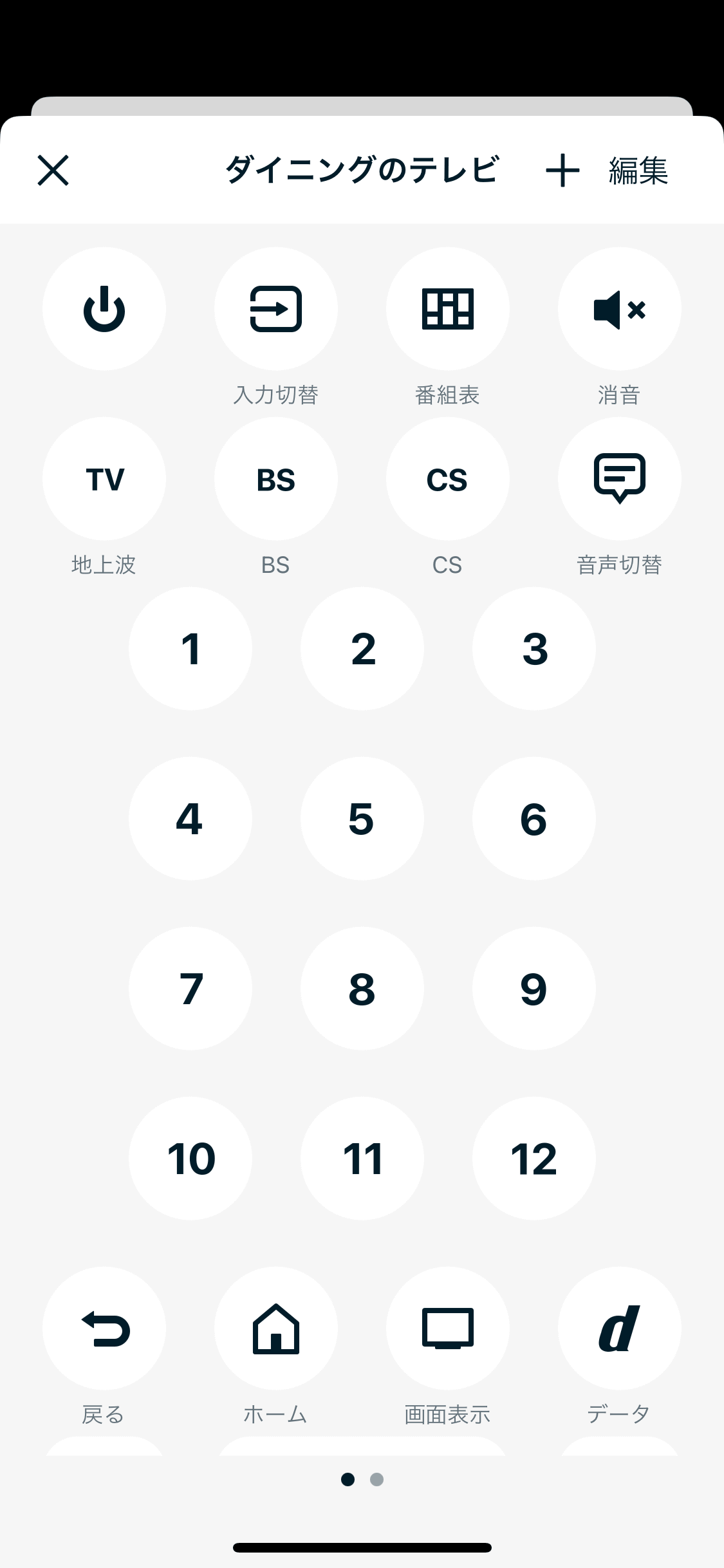Viewport: 724px width, 1568px height.
Task: Tap the 音声切替 audio switch icon
Action: point(619,478)
